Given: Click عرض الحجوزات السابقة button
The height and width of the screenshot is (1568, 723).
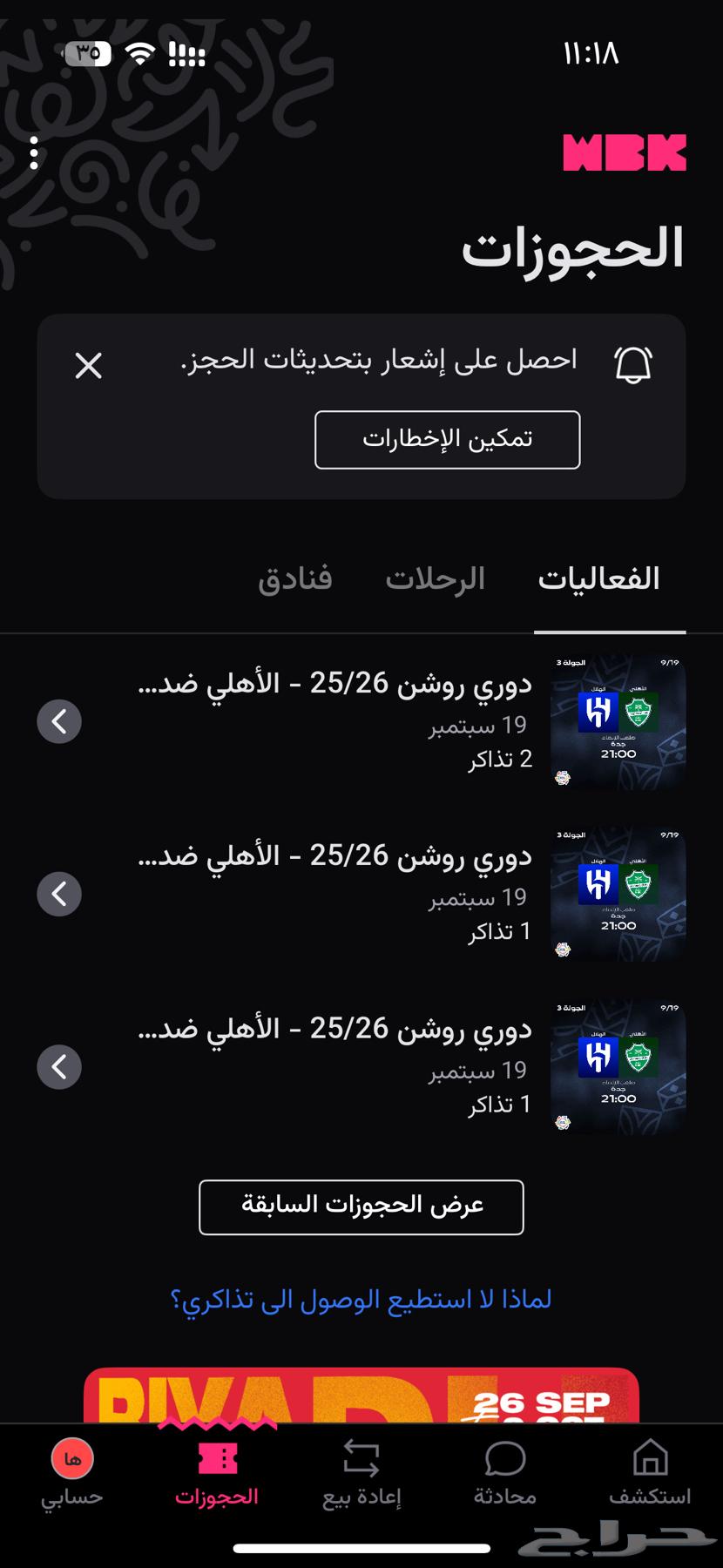Looking at the screenshot, I should (x=361, y=1207).
